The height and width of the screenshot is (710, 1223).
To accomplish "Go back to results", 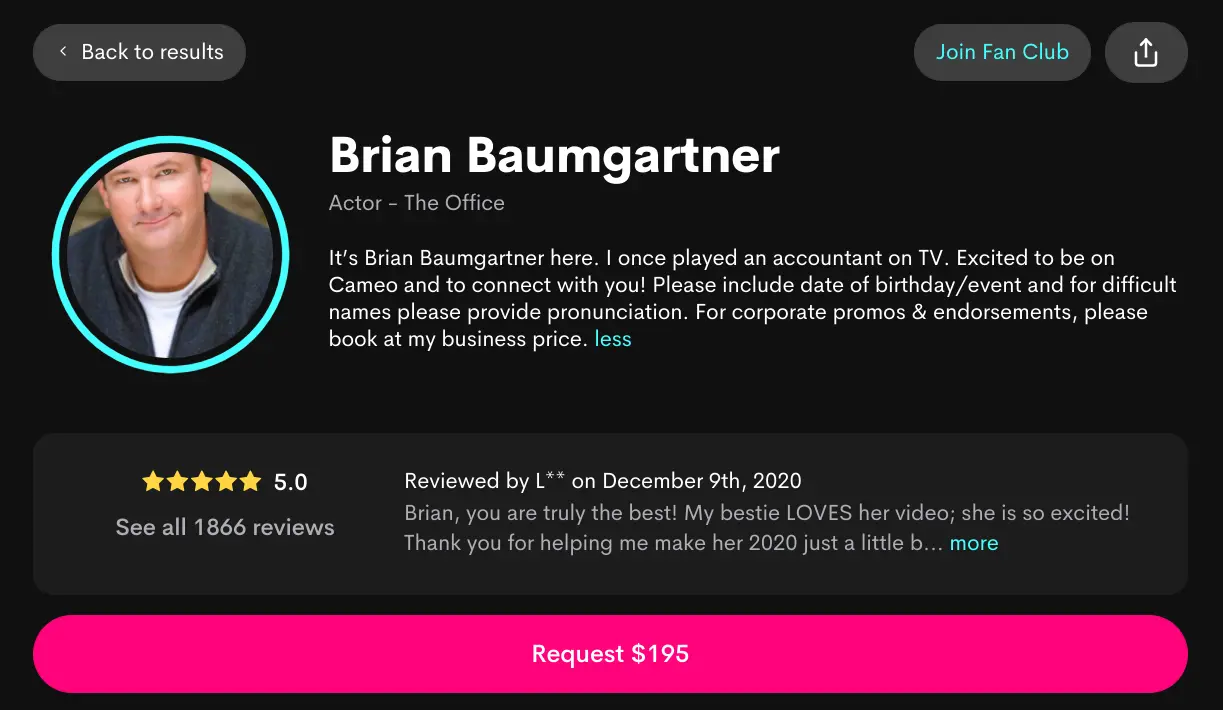I will [x=139, y=52].
